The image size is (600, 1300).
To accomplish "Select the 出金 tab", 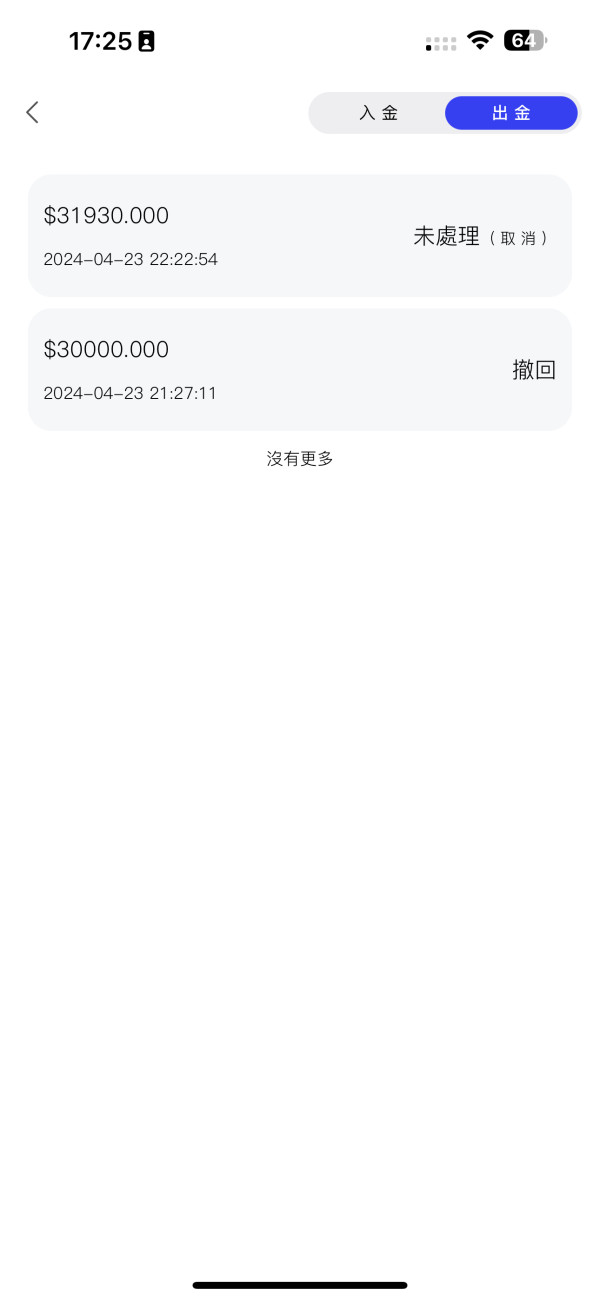I will point(511,113).
